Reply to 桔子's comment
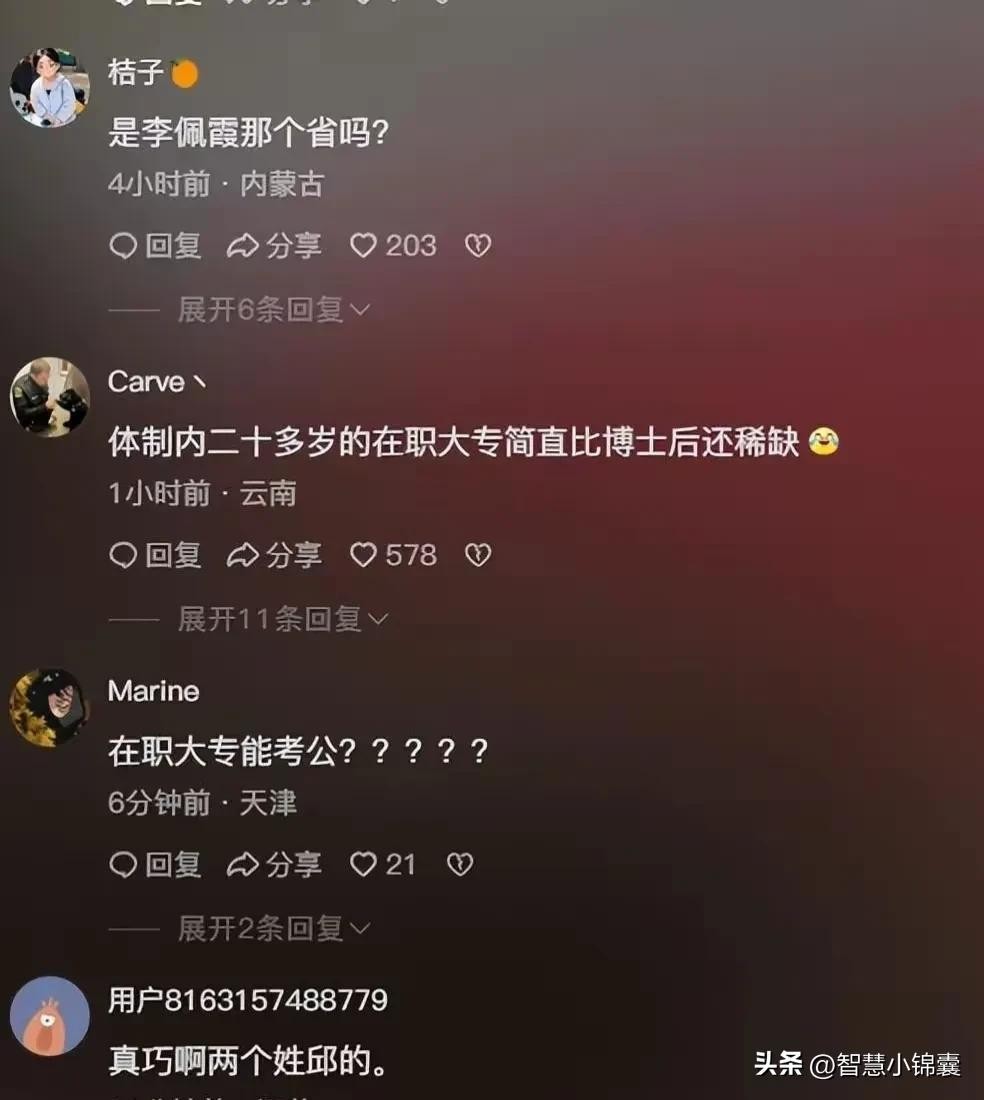The image size is (984, 1100). pos(155,246)
